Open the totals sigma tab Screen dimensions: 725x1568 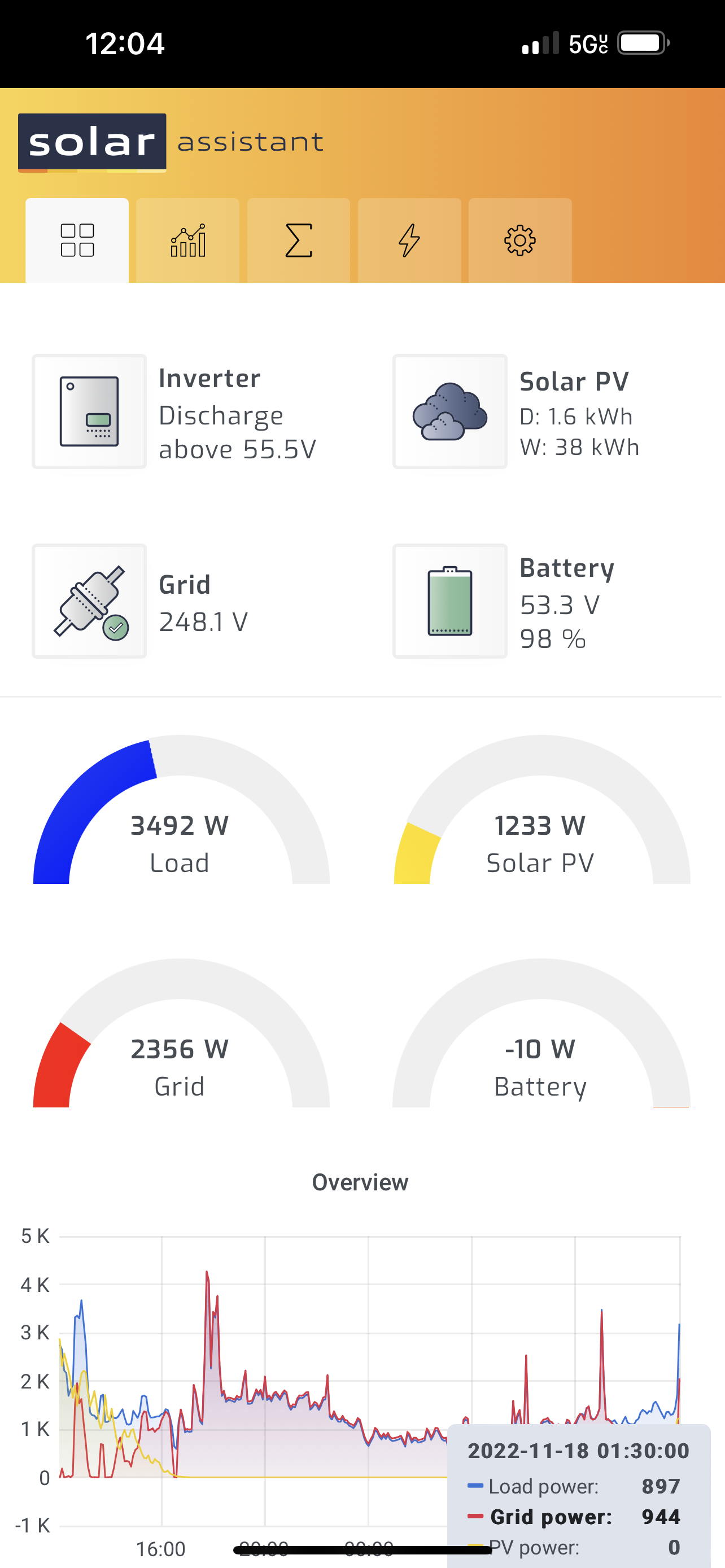tap(298, 240)
